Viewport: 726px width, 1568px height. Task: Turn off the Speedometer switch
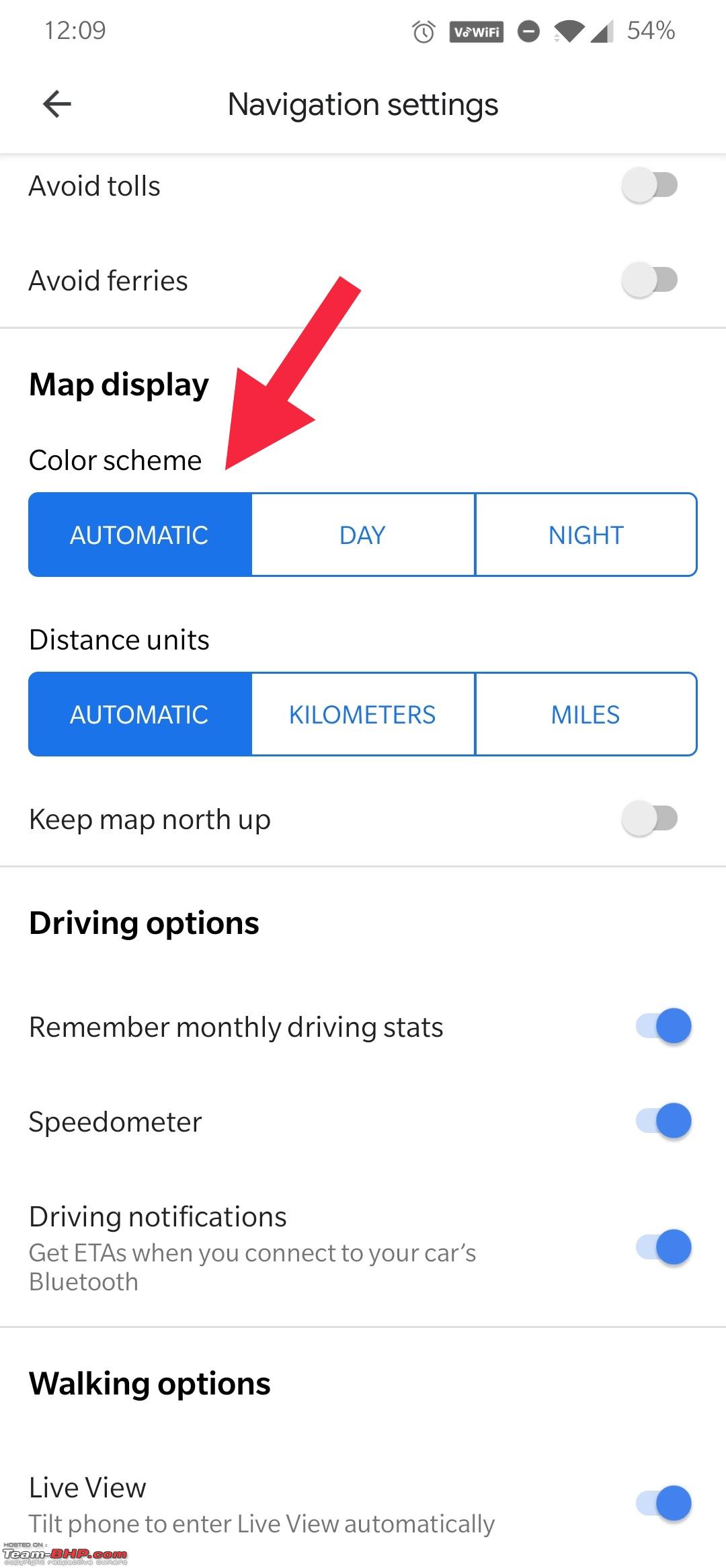click(x=663, y=1121)
